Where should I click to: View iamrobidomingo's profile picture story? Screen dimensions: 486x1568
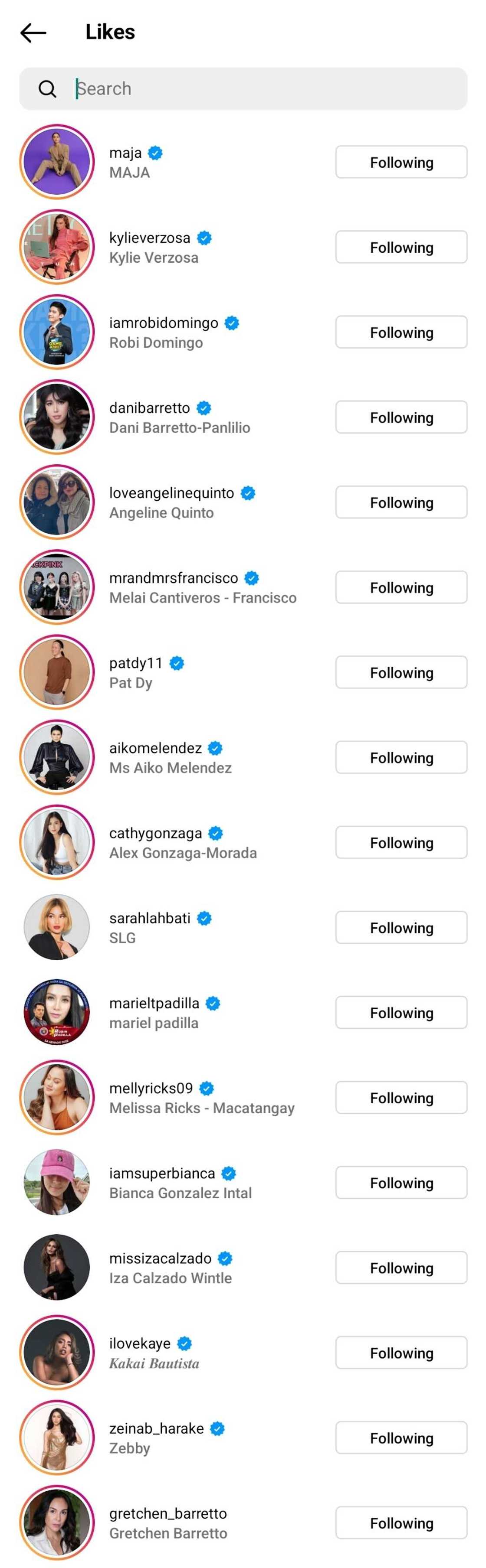click(57, 332)
